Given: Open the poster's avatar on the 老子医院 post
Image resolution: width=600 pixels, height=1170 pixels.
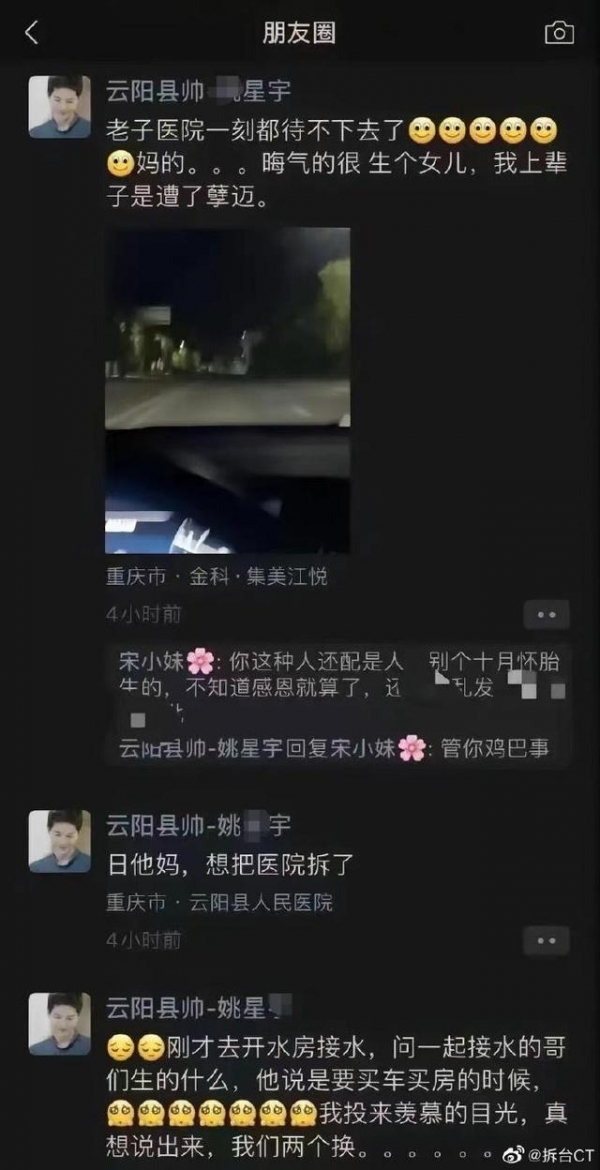Looking at the screenshot, I should click(59, 106).
